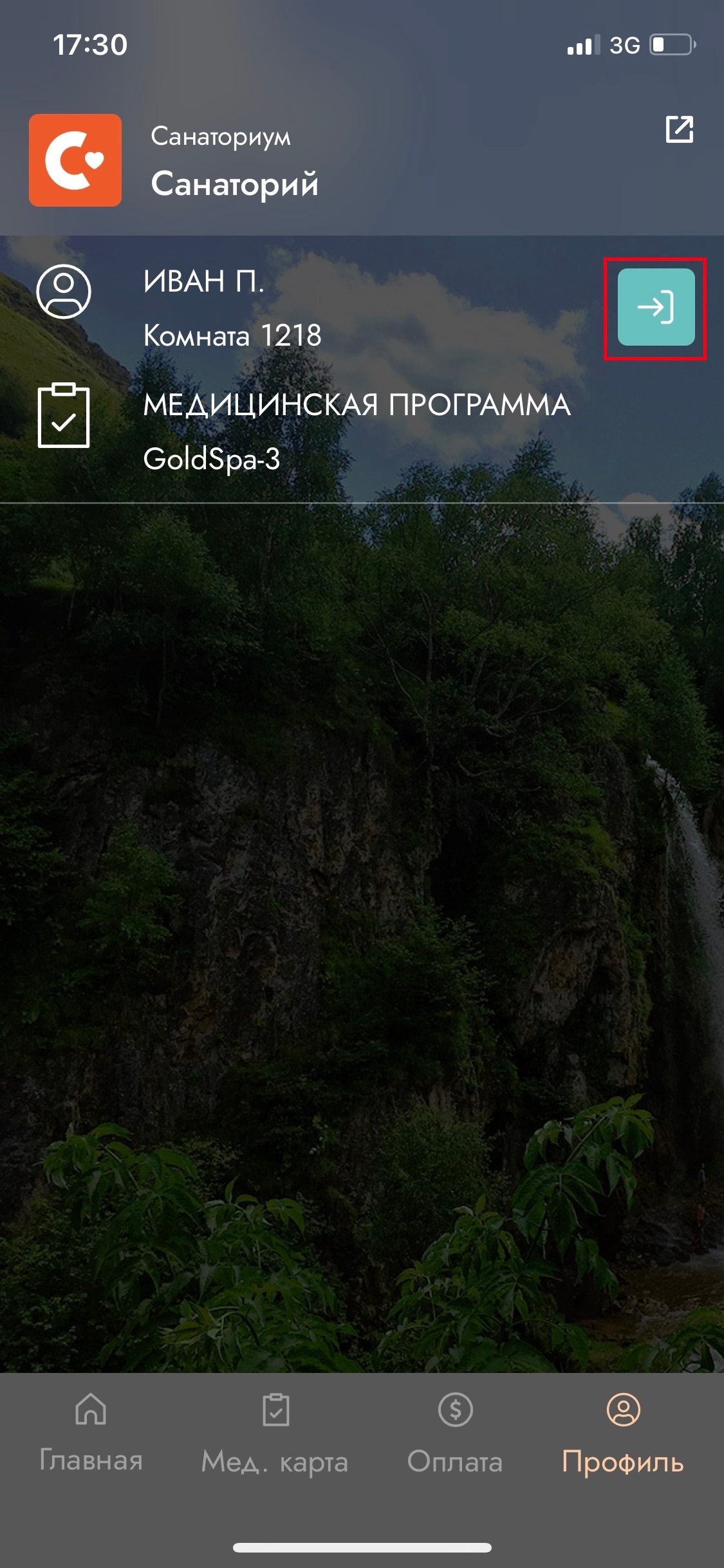
Task: Open the Медицинская программа GoldSpa-3 row
Action: click(356, 431)
